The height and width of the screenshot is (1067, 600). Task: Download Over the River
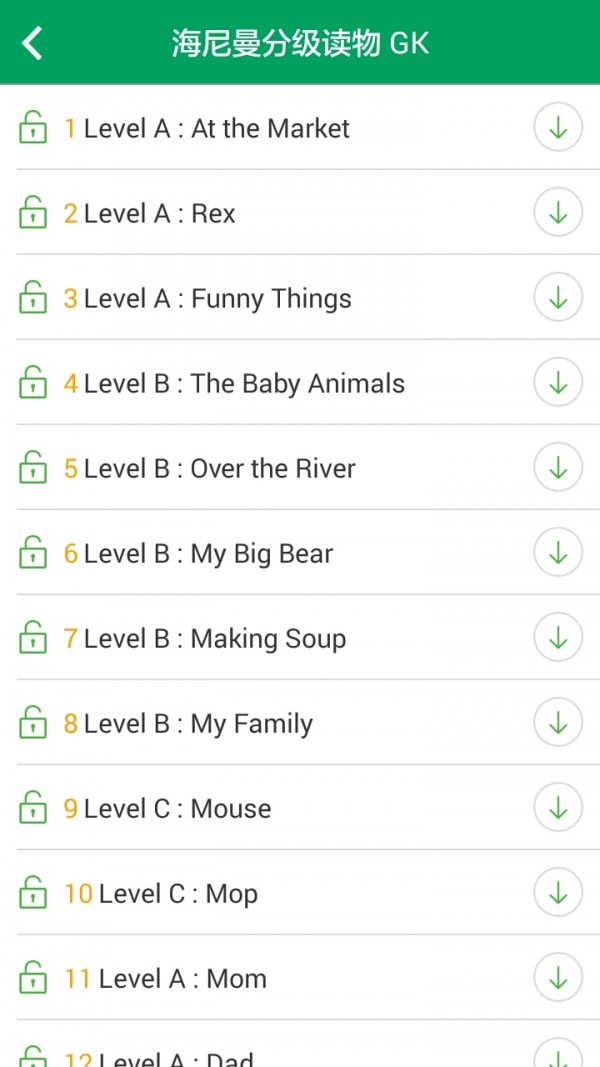tap(558, 468)
